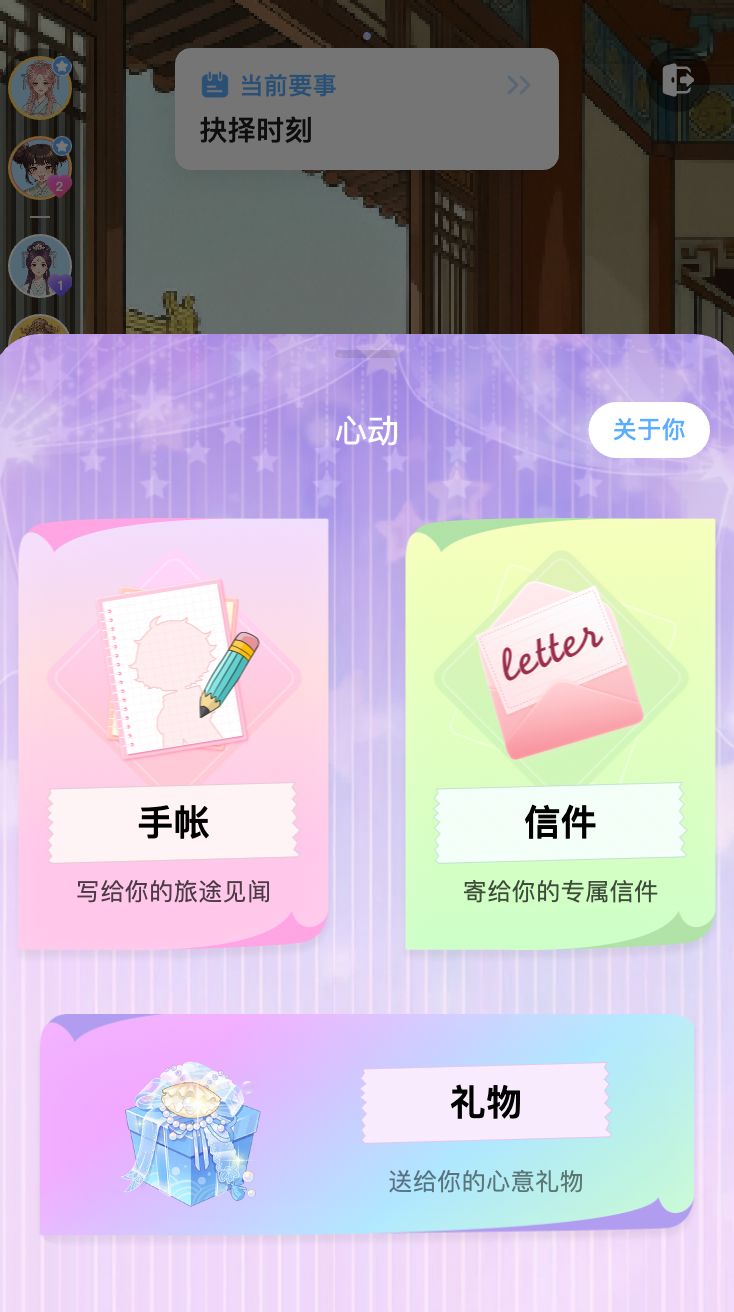Tap the third avatar with badge 1

[40, 267]
